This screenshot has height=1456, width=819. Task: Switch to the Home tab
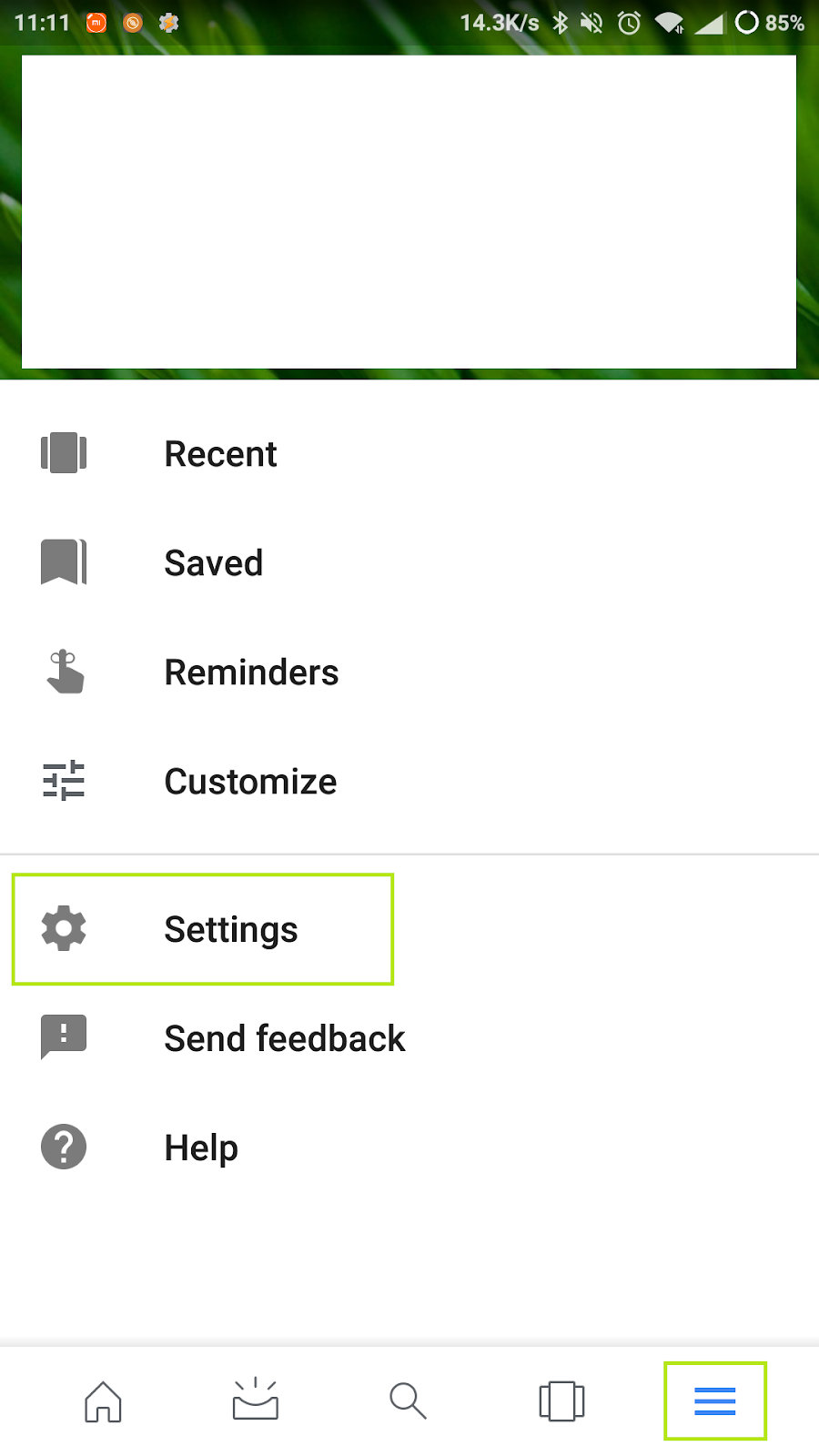(103, 1400)
